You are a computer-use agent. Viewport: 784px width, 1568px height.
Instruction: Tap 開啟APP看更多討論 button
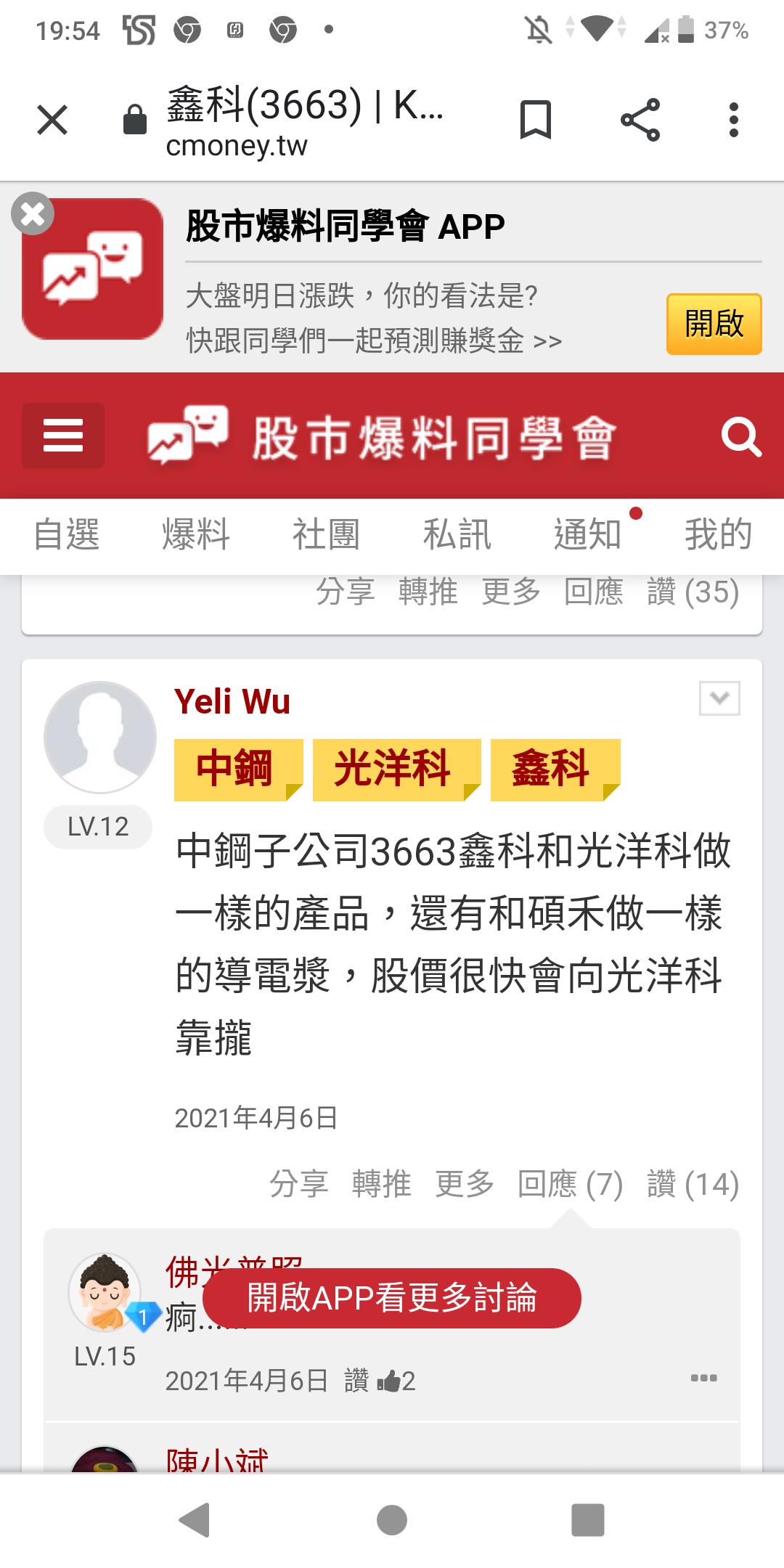[392, 1298]
